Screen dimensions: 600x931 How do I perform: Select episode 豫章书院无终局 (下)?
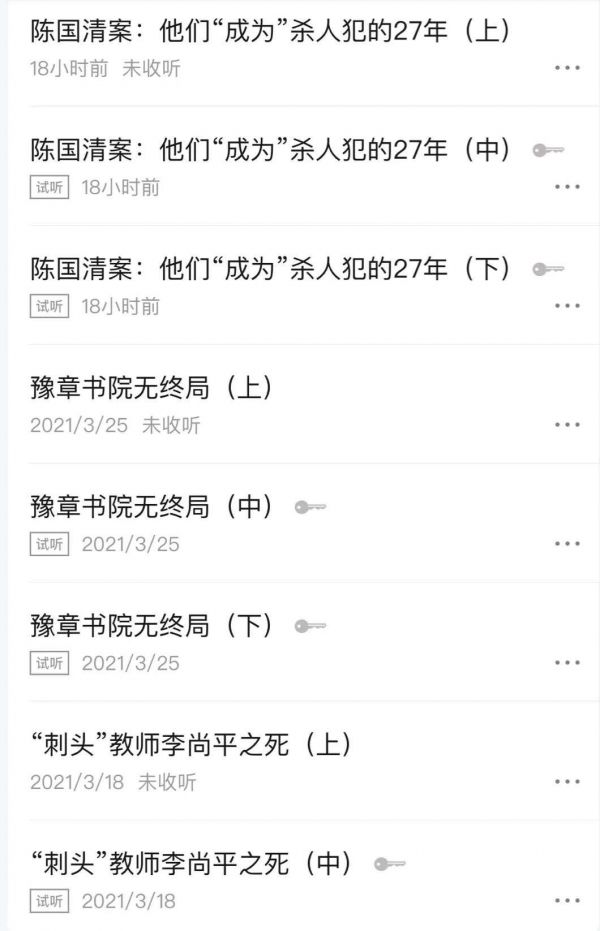(152, 626)
